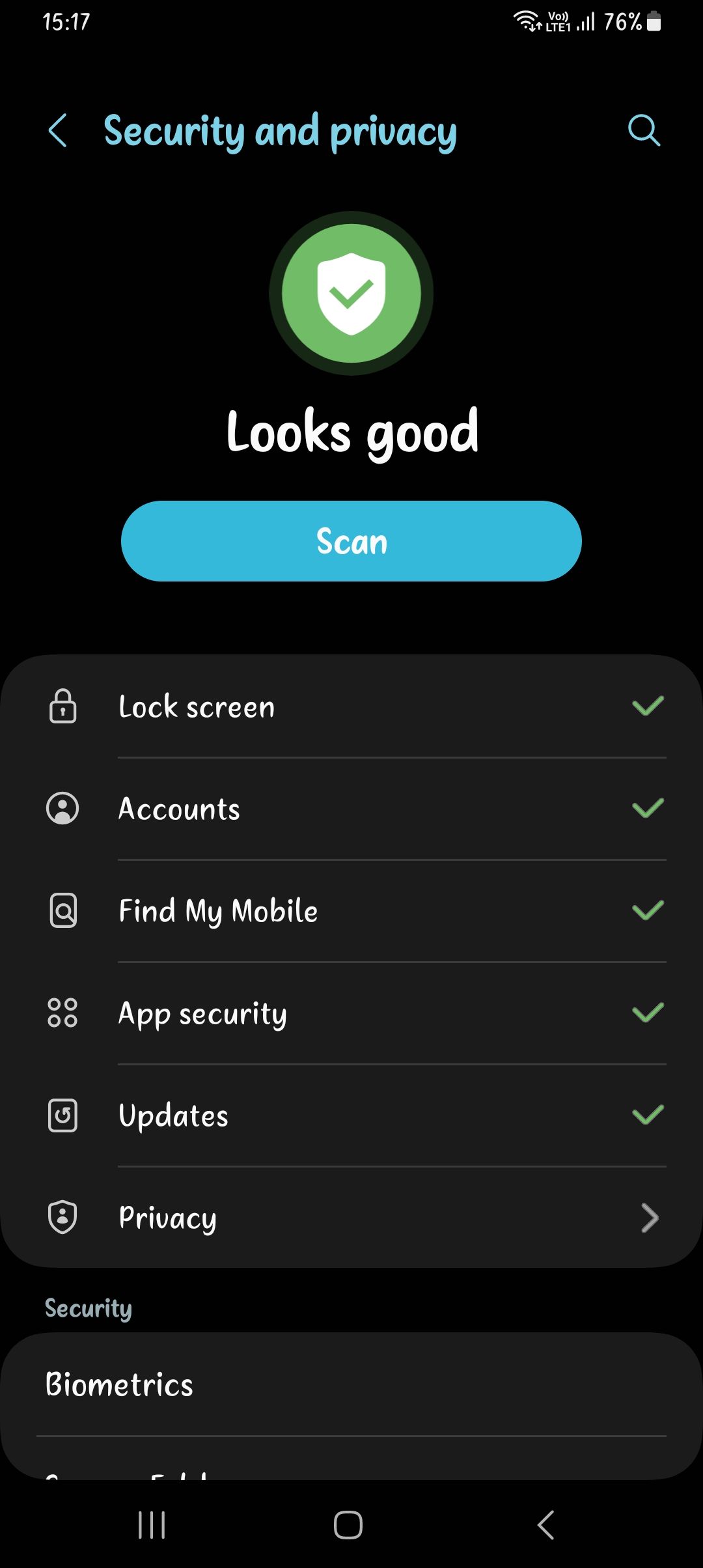Select the Find My Mobile magnifier icon
The height and width of the screenshot is (1568, 703).
(62, 911)
